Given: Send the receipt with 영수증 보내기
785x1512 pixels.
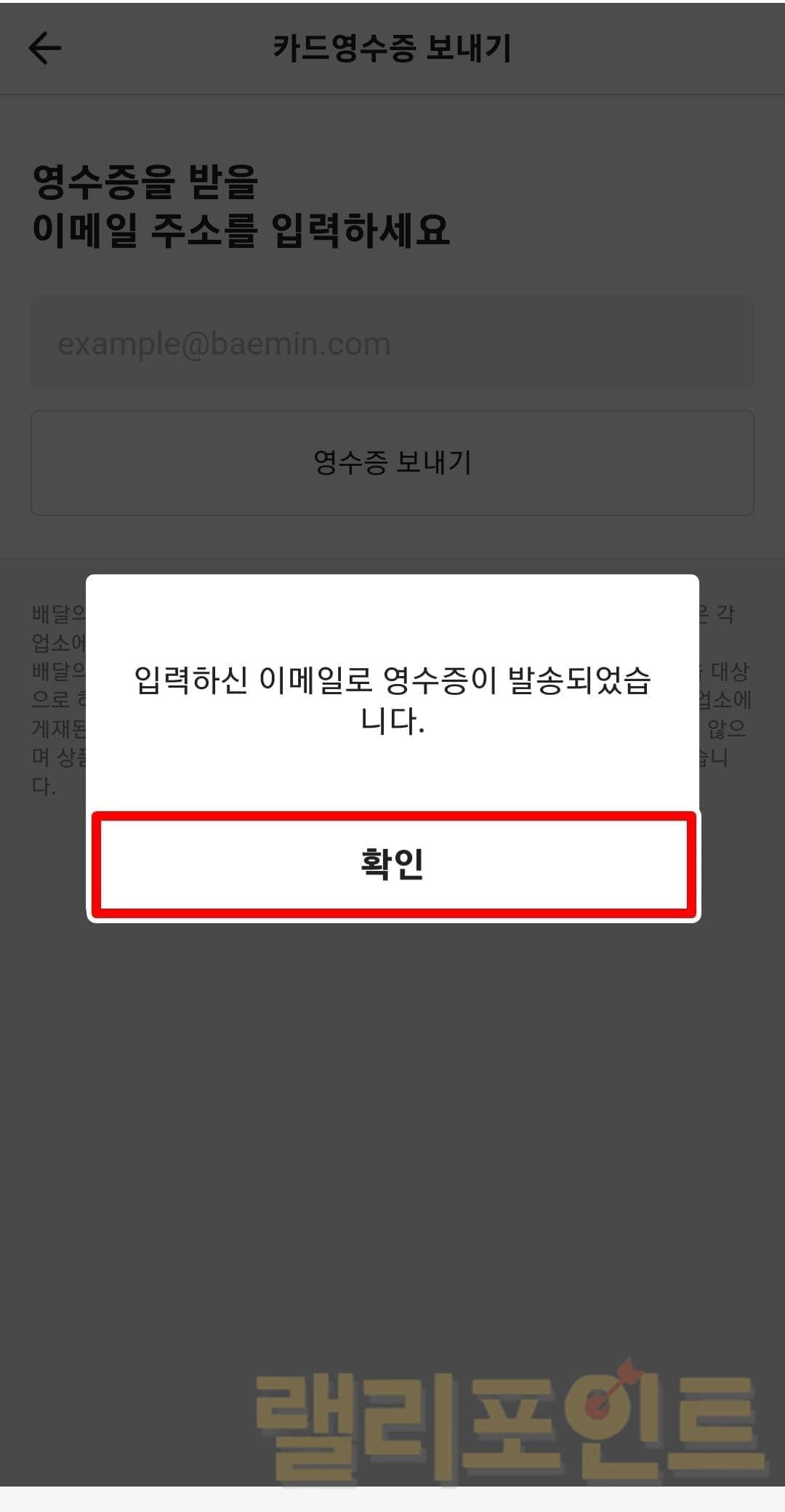Looking at the screenshot, I should 392,462.
